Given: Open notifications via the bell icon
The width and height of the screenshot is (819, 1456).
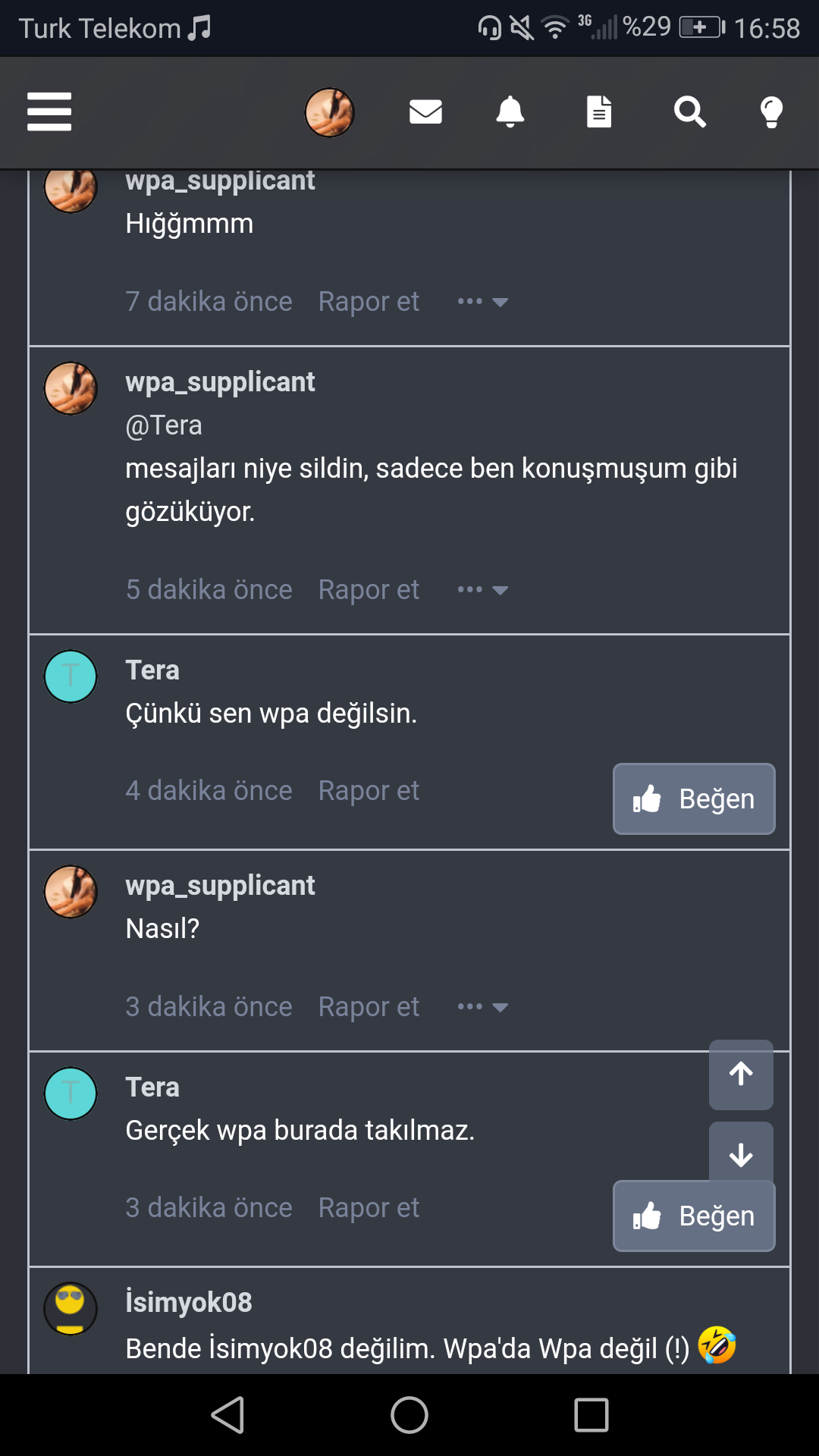Looking at the screenshot, I should coord(510,111).
